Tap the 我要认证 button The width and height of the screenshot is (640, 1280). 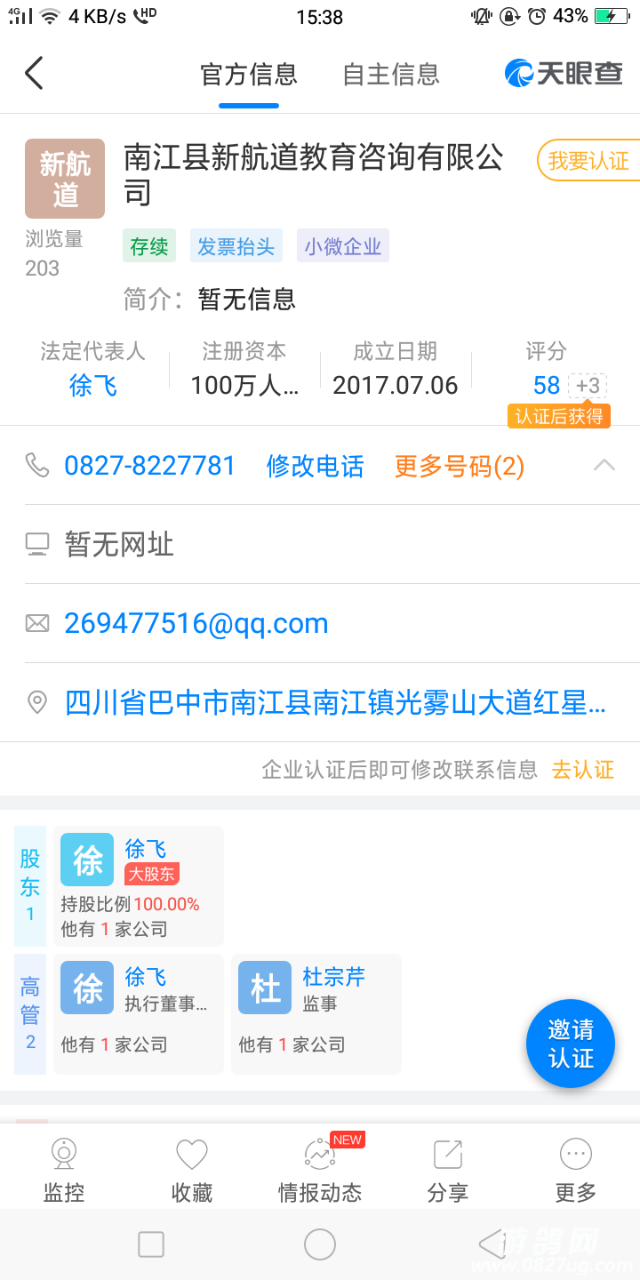[588, 161]
